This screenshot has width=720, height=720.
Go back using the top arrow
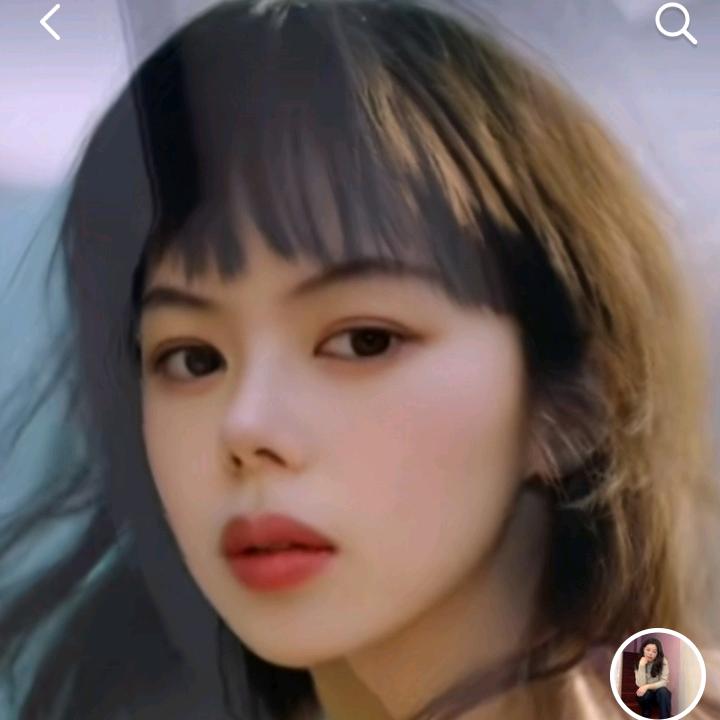click(50, 22)
